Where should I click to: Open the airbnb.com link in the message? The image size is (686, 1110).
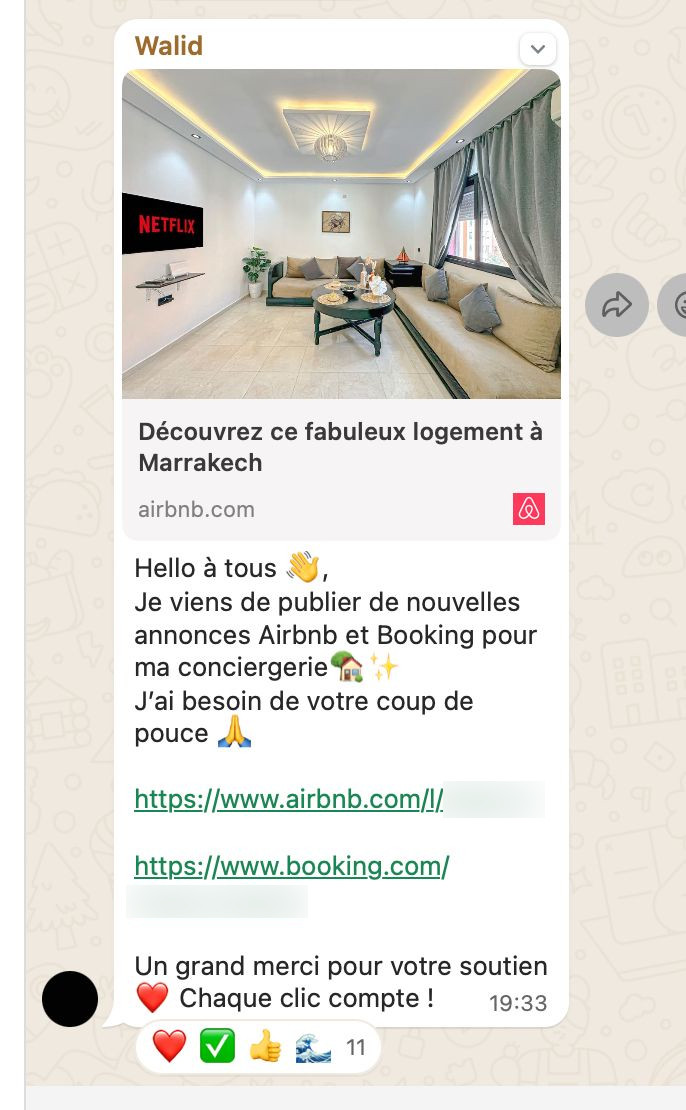pos(288,799)
